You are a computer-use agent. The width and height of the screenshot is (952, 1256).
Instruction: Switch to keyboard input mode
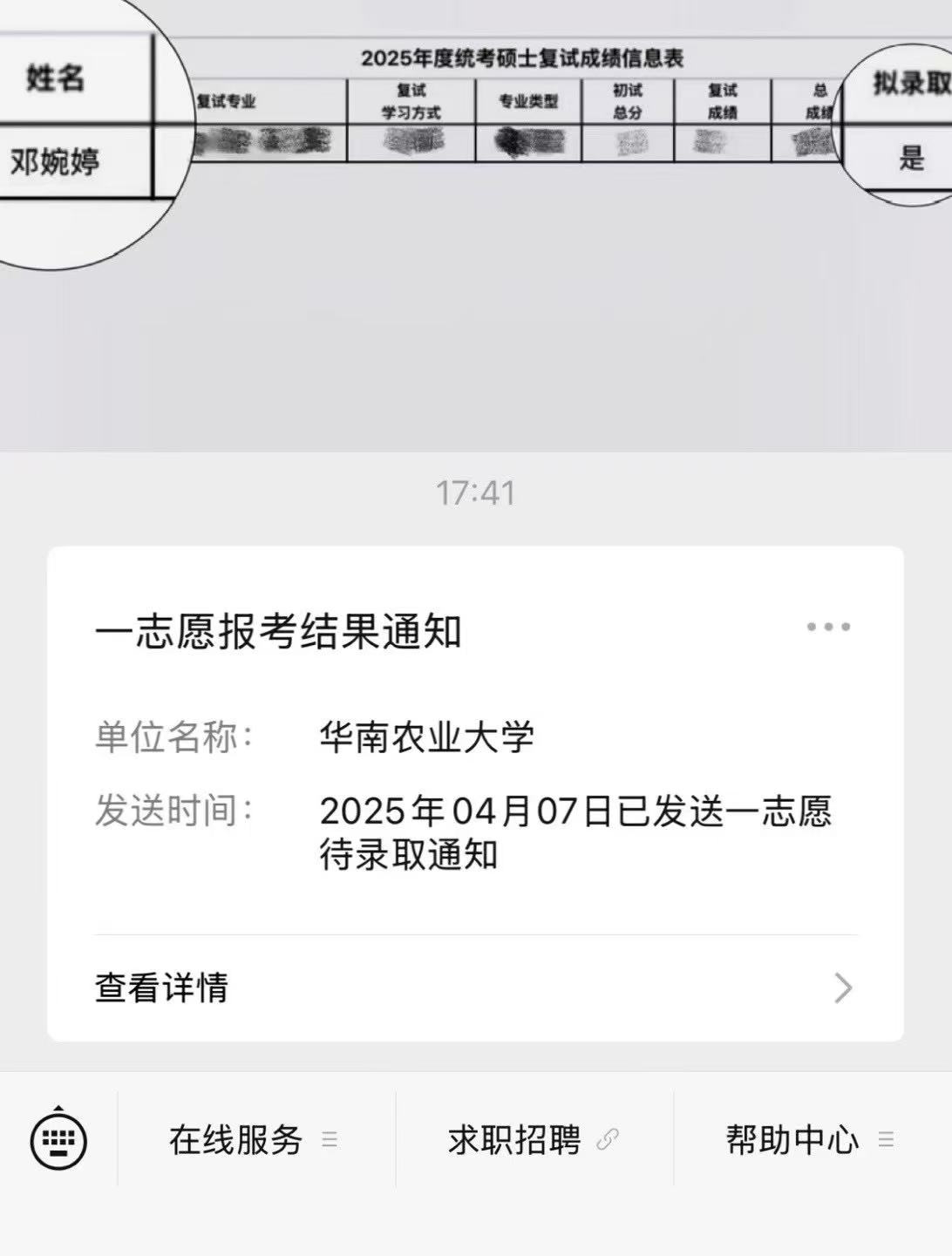coord(58,1139)
